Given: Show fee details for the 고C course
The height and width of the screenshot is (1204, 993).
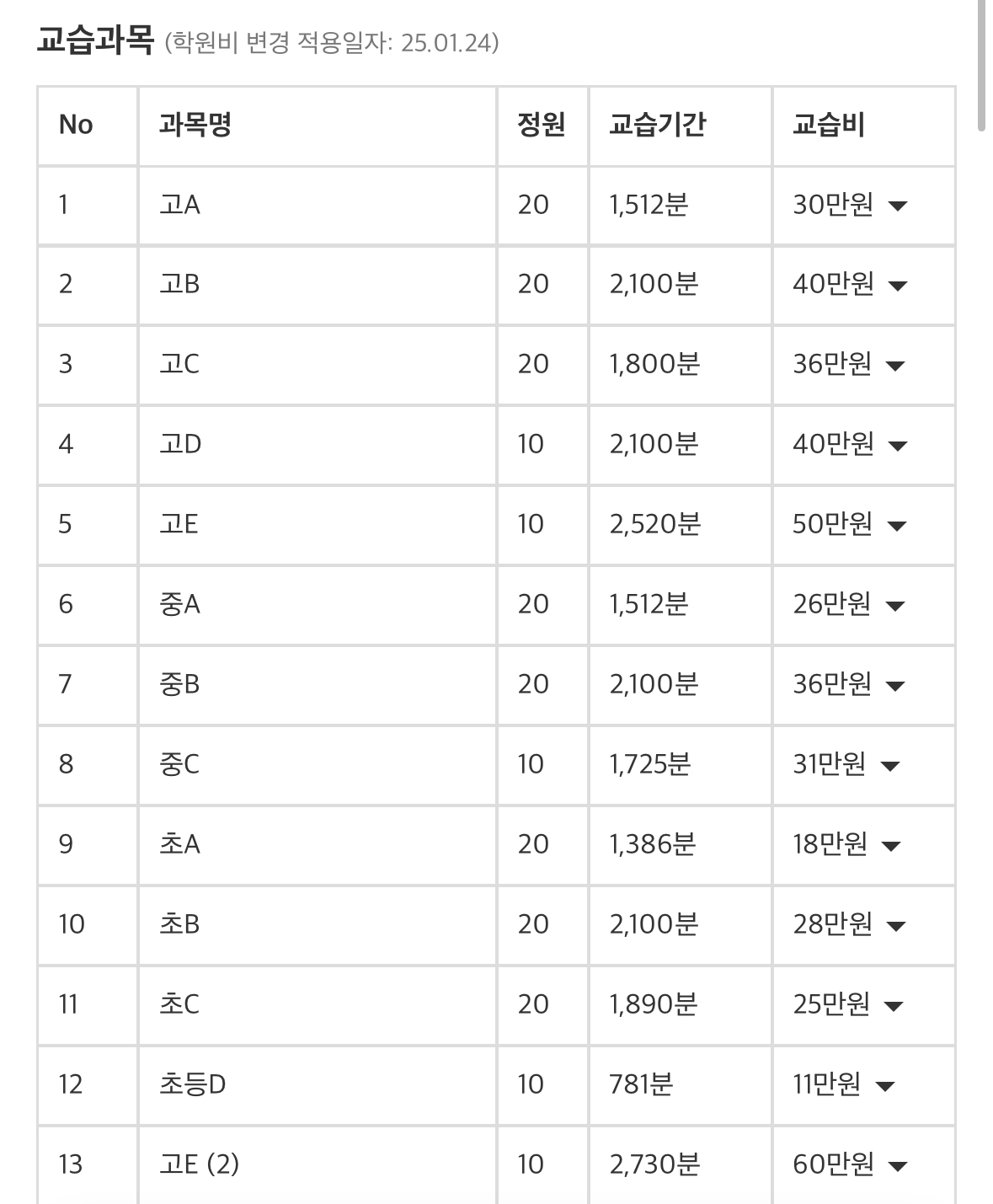Looking at the screenshot, I should [x=895, y=366].
